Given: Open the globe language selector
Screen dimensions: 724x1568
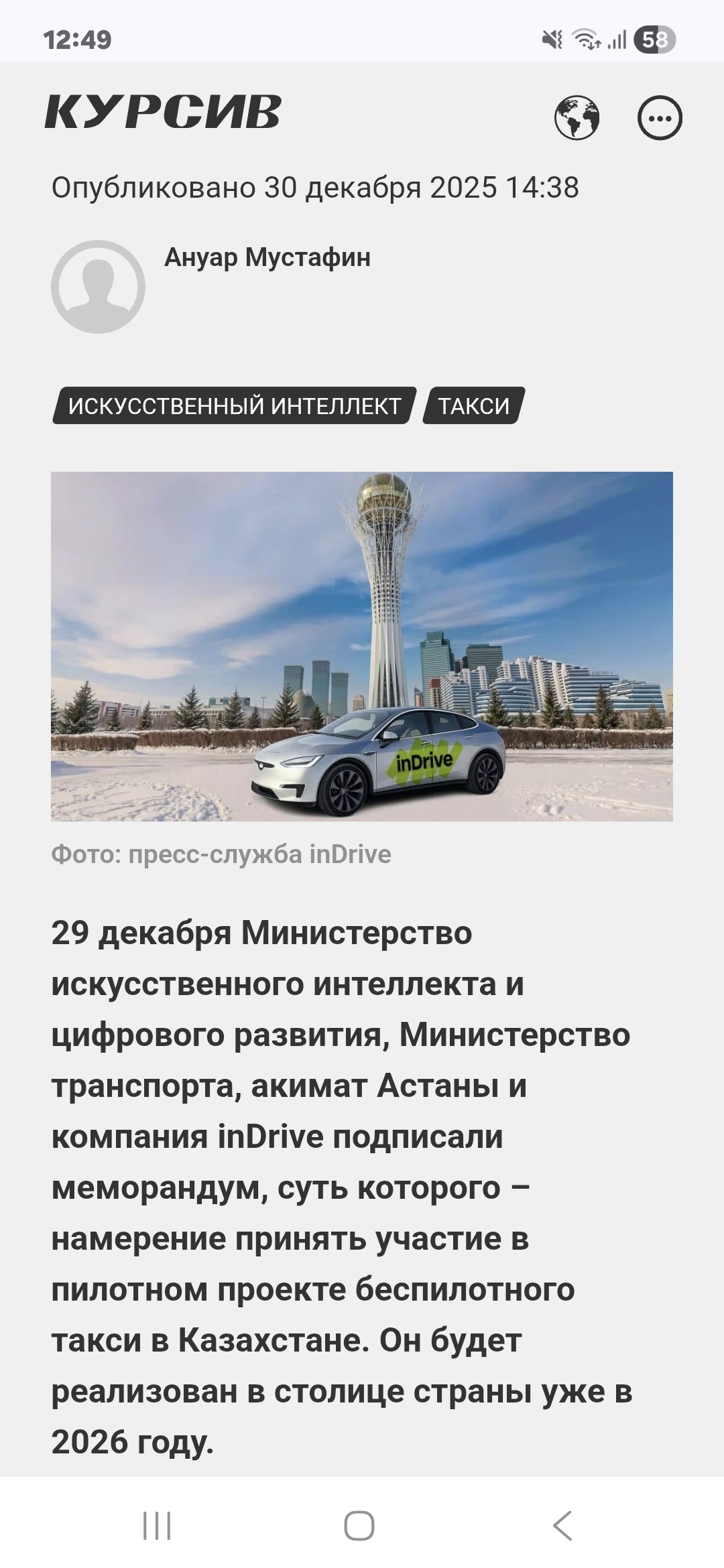Looking at the screenshot, I should pyautogui.click(x=577, y=118).
